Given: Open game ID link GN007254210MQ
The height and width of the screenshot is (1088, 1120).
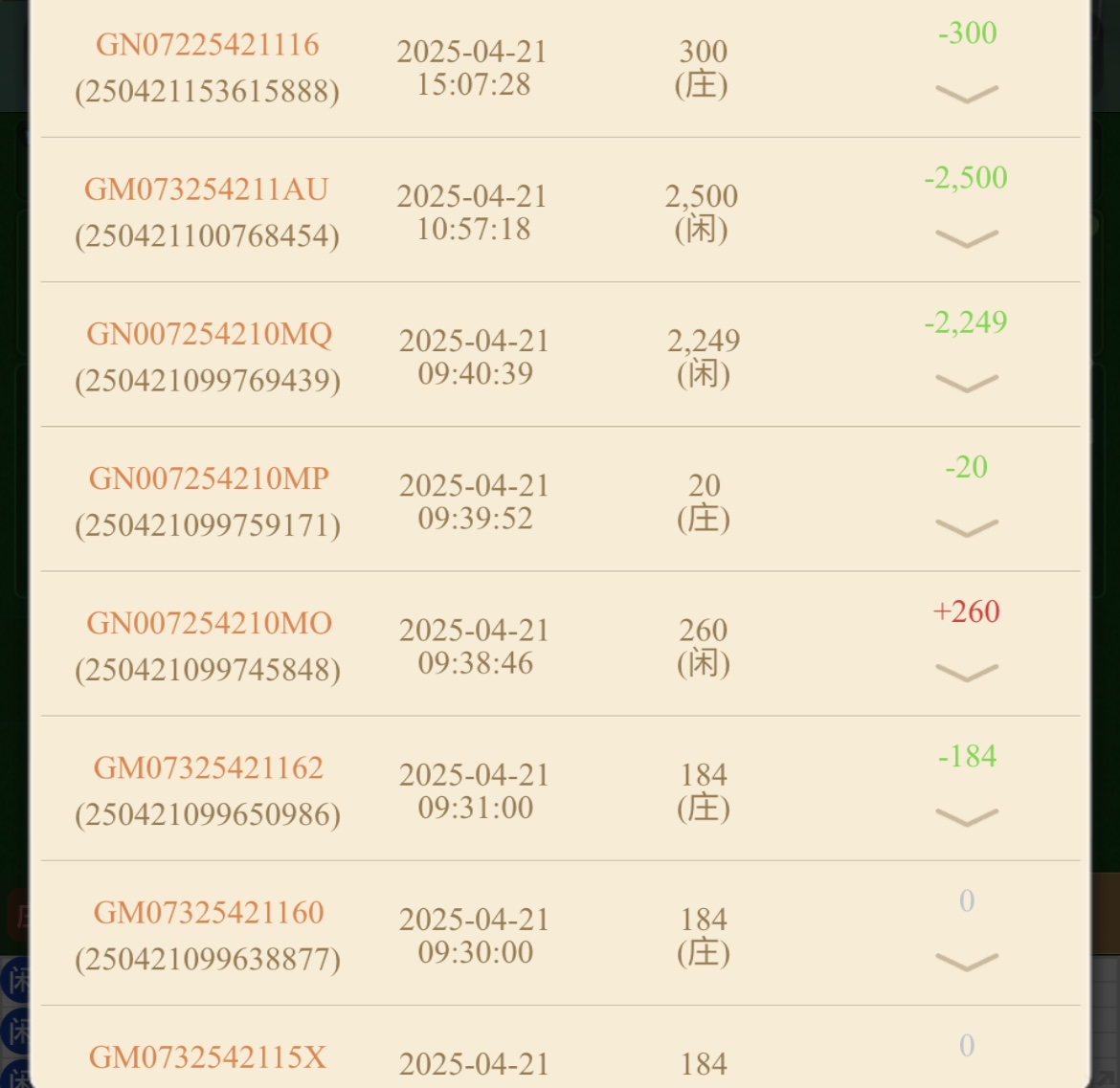Looking at the screenshot, I should pyautogui.click(x=209, y=334).
